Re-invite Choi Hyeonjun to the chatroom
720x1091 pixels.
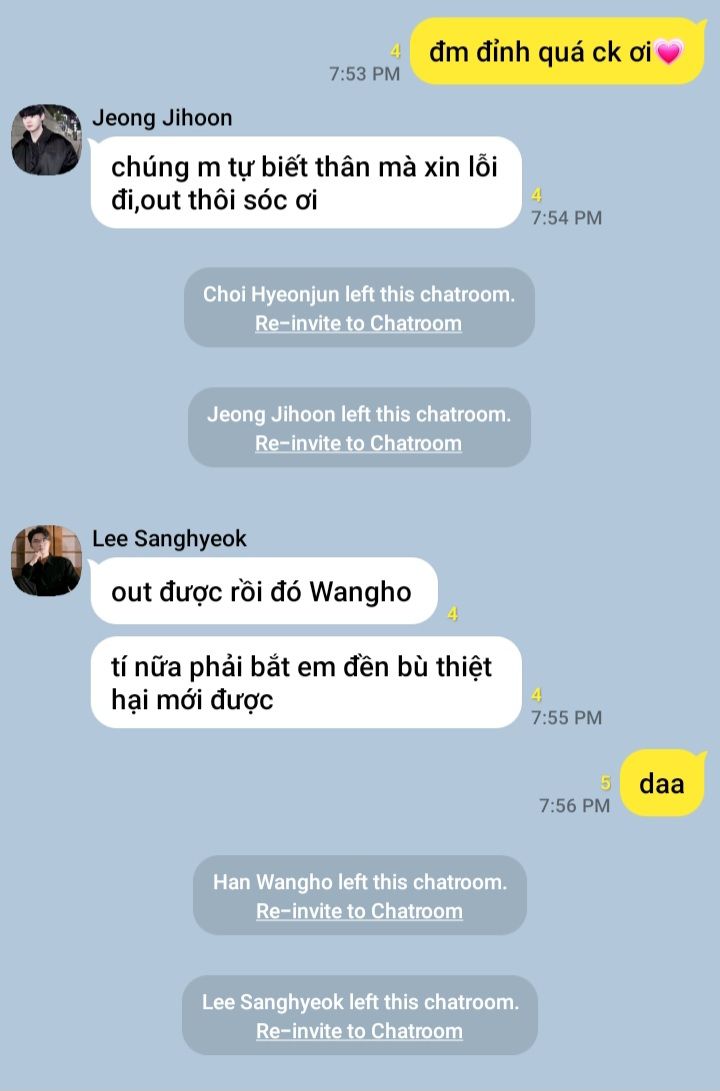358,323
